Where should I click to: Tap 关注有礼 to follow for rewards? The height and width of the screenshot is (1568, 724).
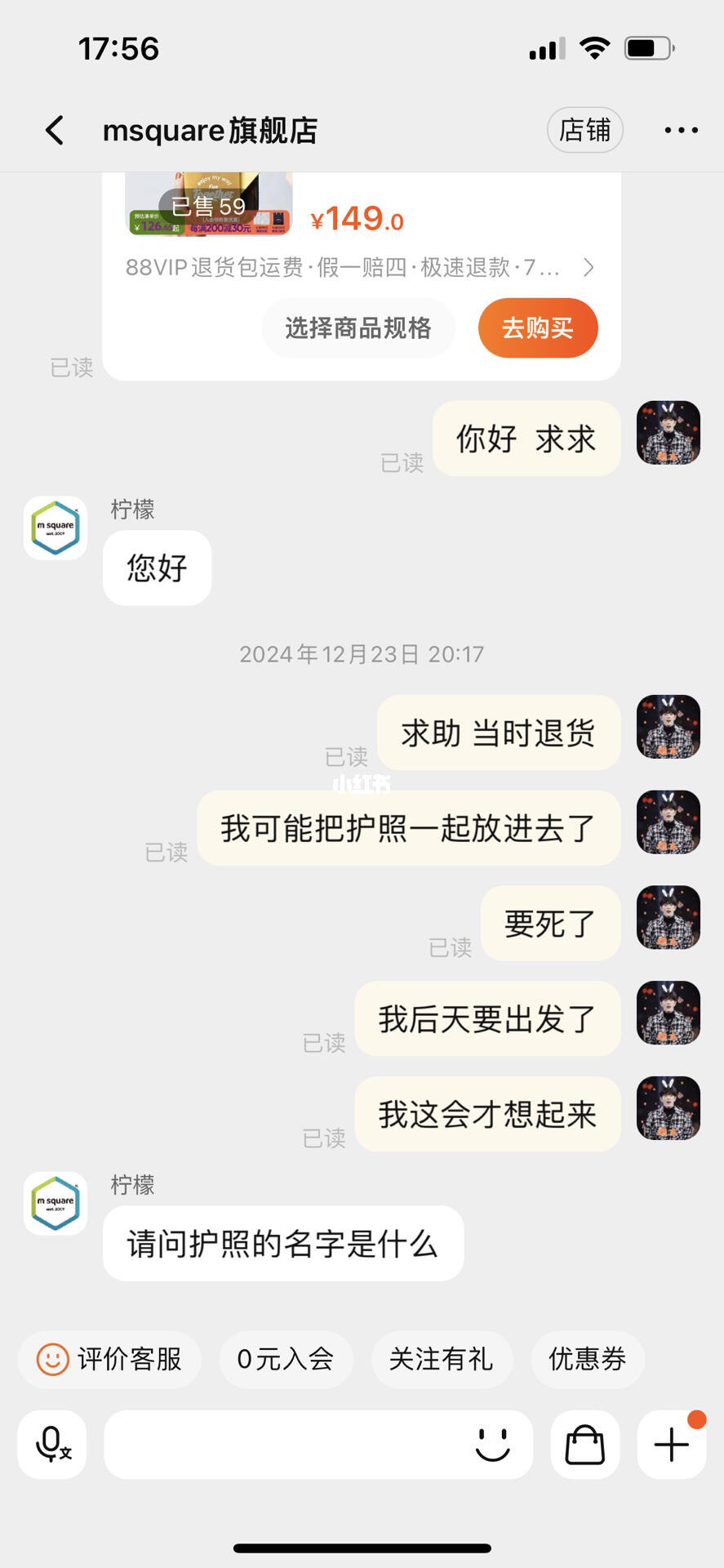tap(442, 1359)
